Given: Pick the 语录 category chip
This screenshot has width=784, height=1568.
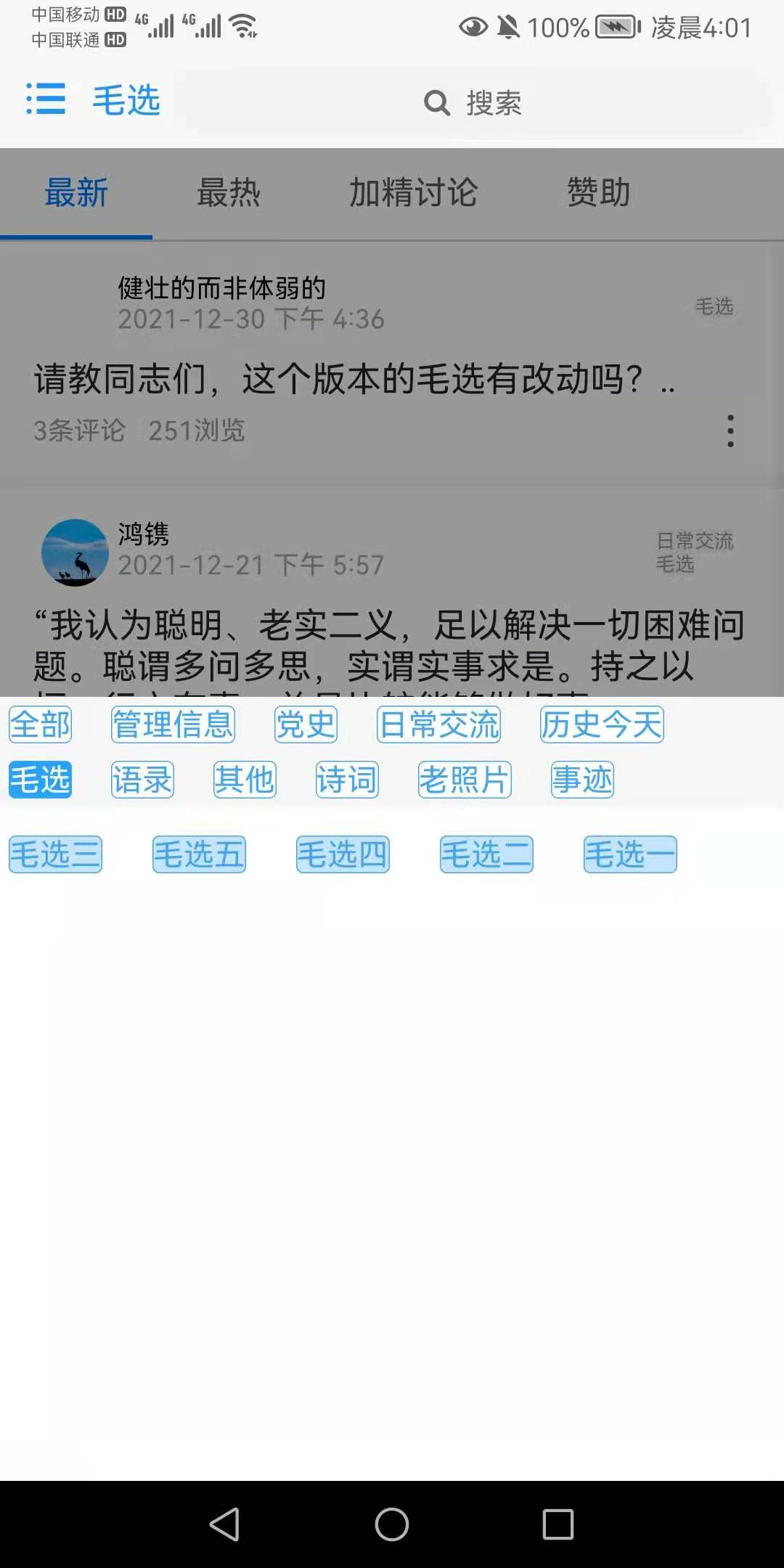Looking at the screenshot, I should pos(142,780).
